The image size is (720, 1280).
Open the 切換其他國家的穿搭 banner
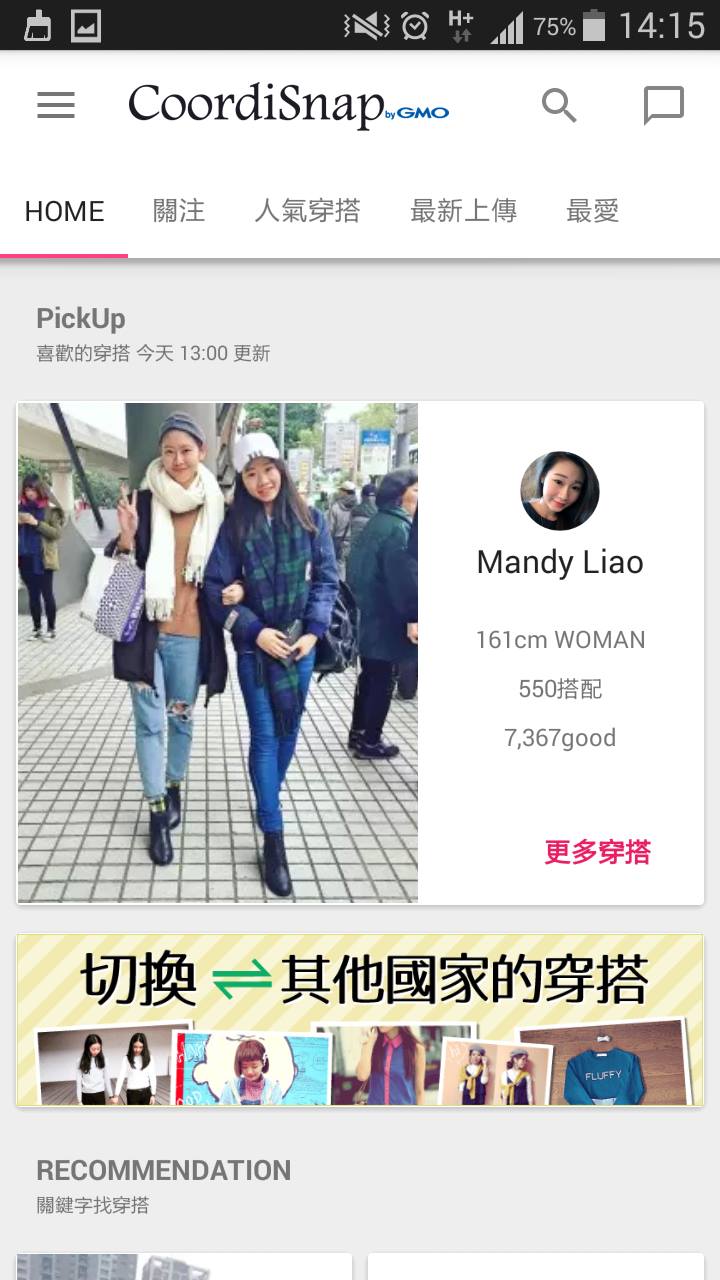[x=360, y=1020]
